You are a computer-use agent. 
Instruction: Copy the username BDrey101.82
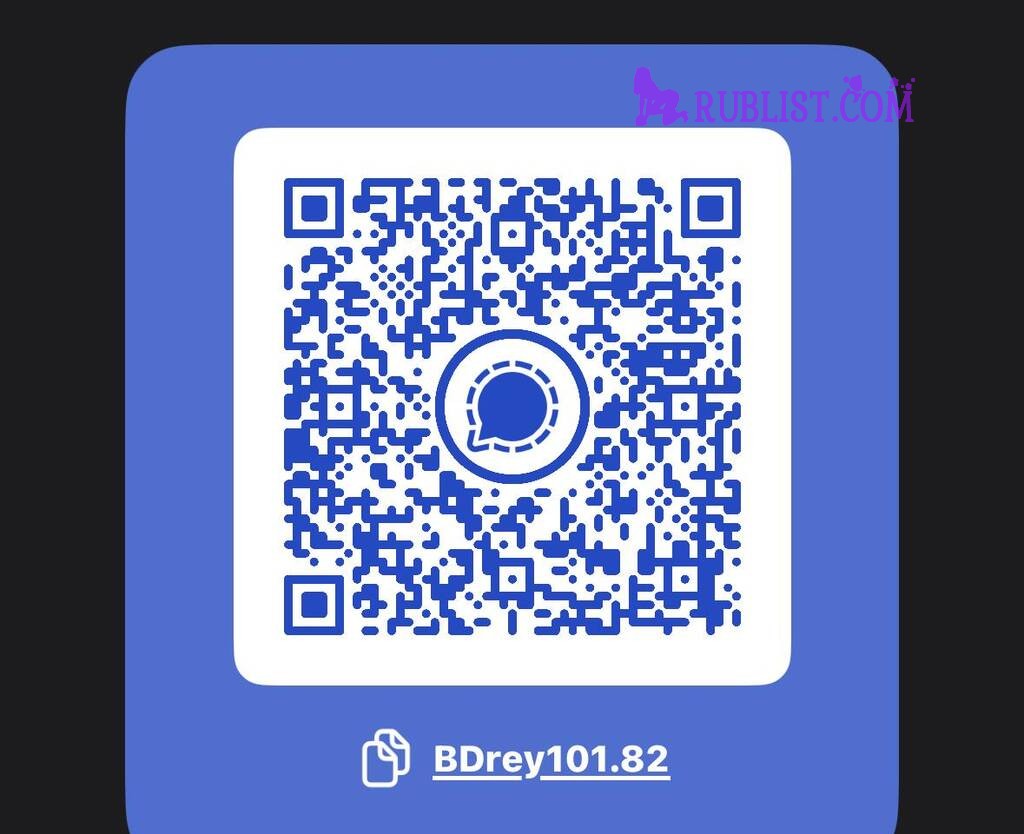[385, 759]
